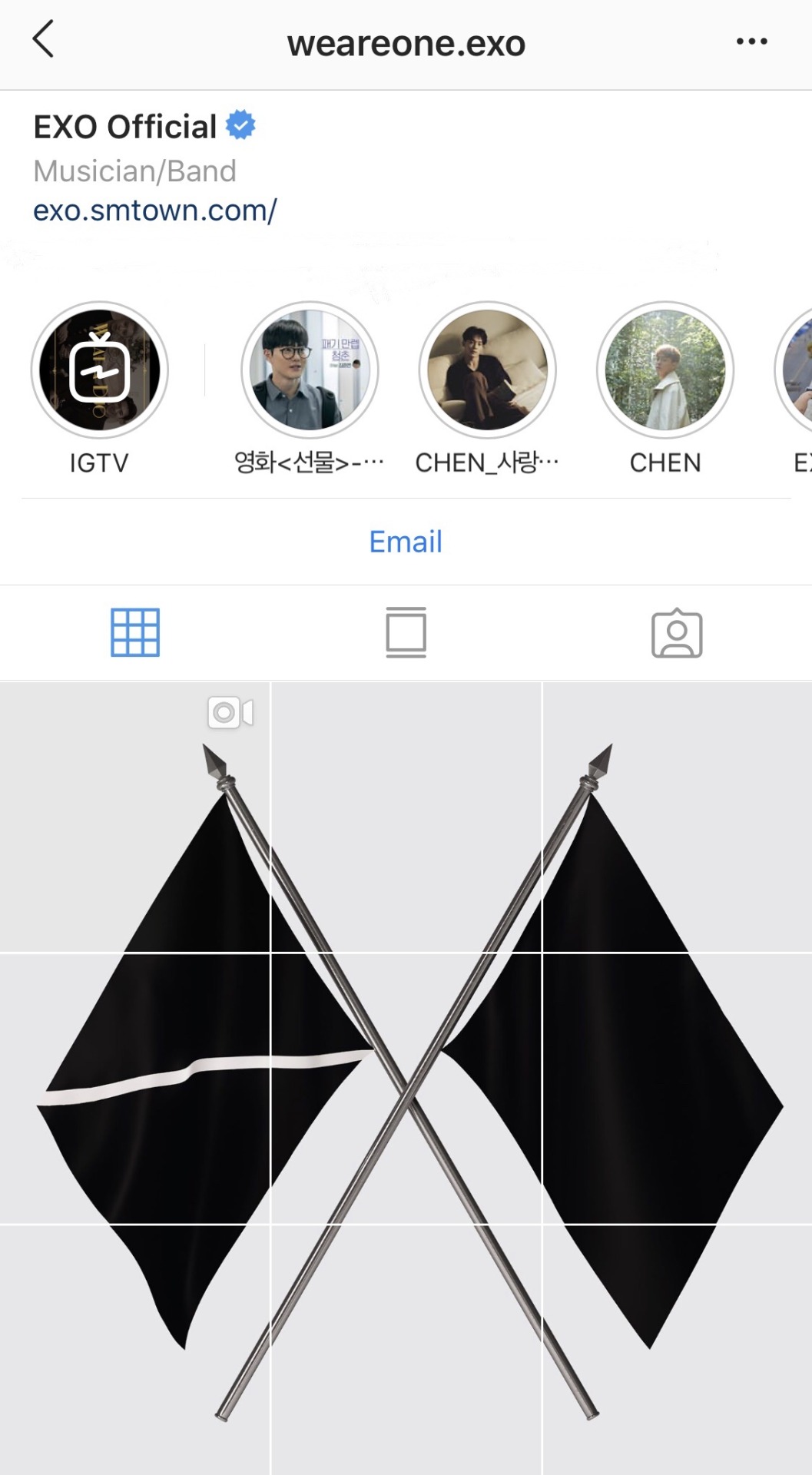Switch to the single-post feed view tab
This screenshot has width=812, height=1475.
pyautogui.click(x=406, y=632)
